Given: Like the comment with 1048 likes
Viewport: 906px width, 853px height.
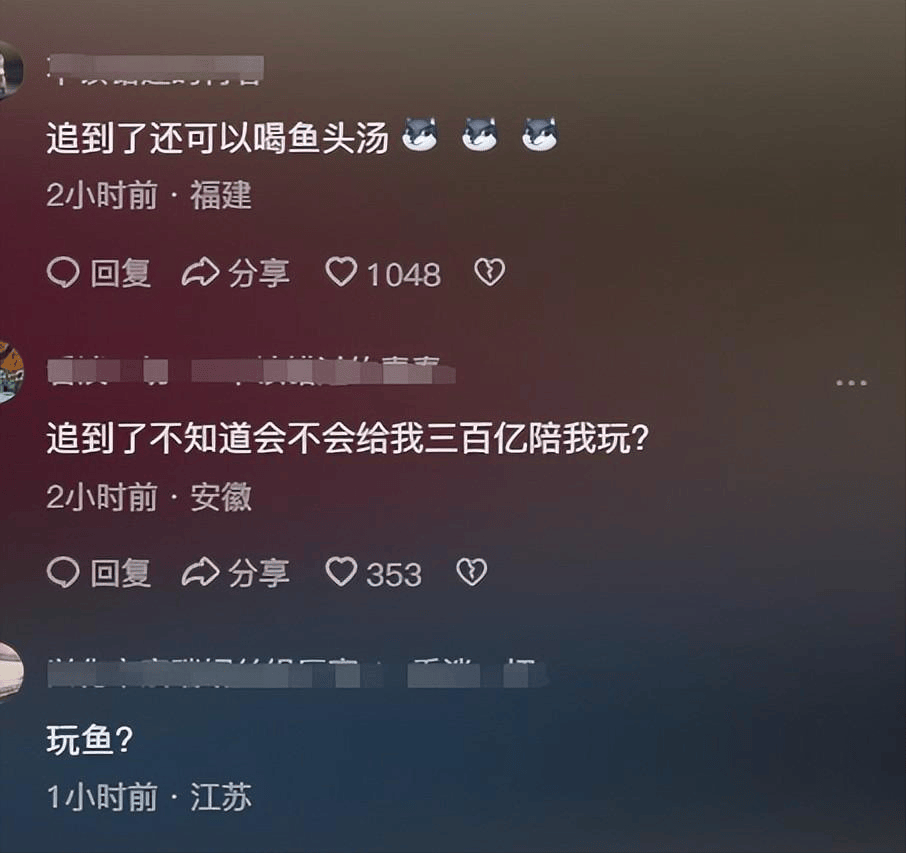Looking at the screenshot, I should pyautogui.click(x=342, y=272).
